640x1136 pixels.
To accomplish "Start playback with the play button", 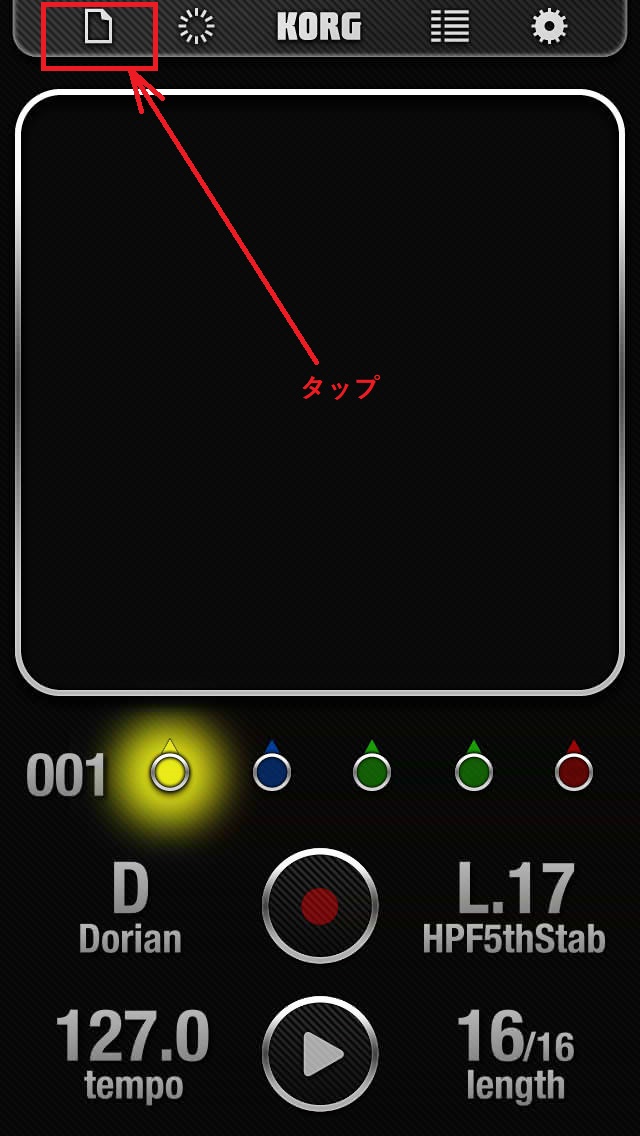I will click(x=320, y=1054).
